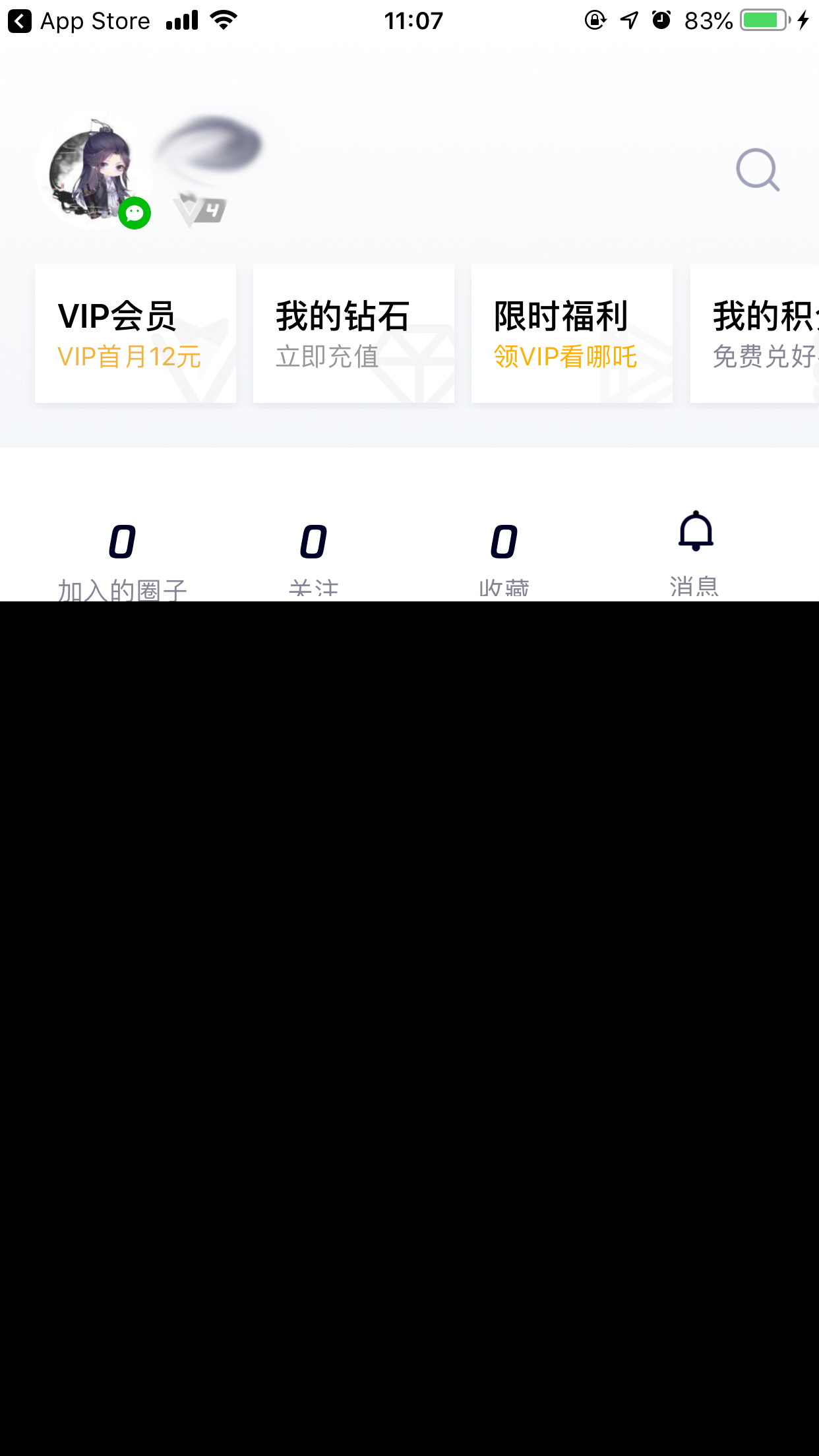Click the Wi-Fi status icon
This screenshot has height=1456, width=819.
point(223,20)
